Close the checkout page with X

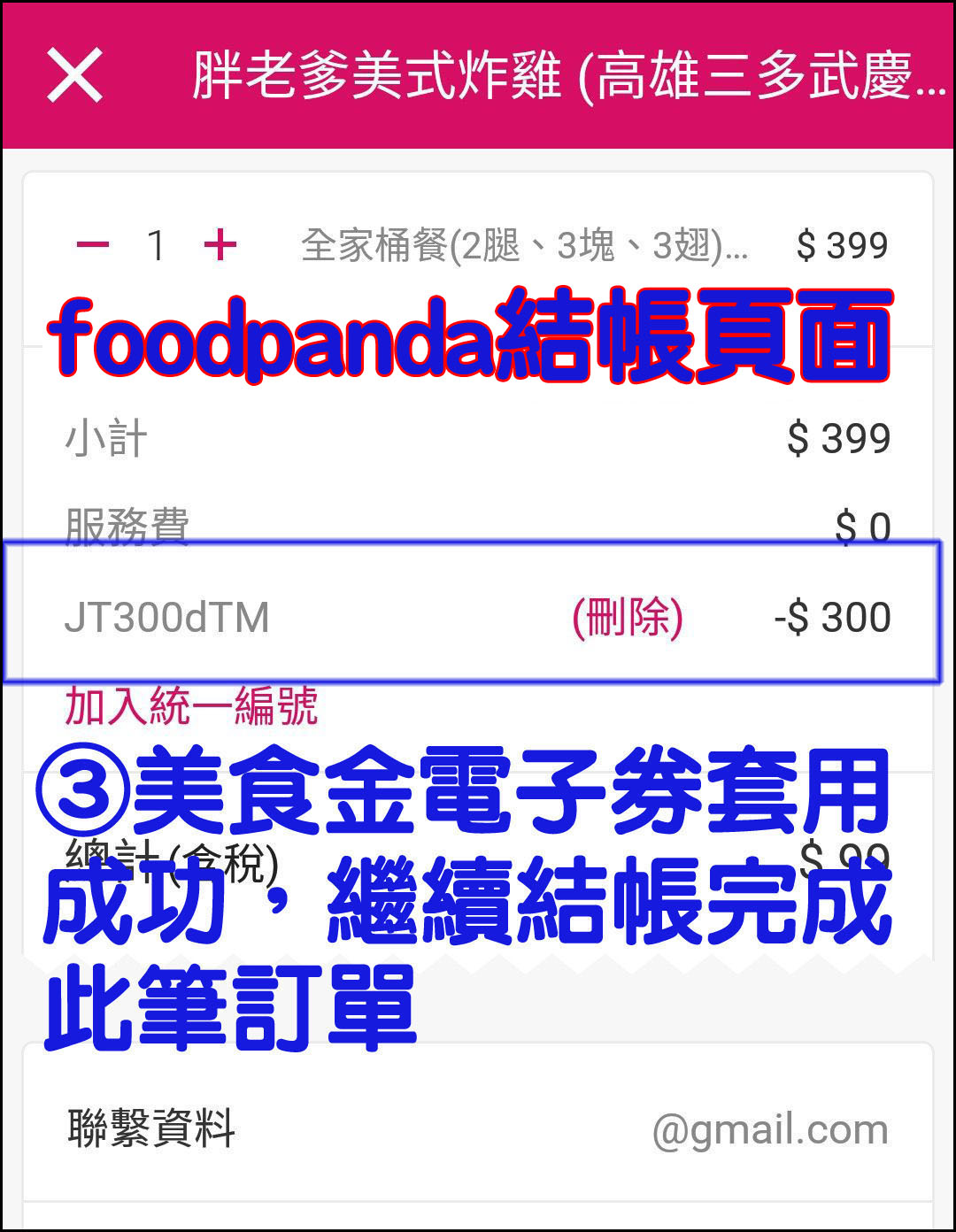click(x=74, y=76)
